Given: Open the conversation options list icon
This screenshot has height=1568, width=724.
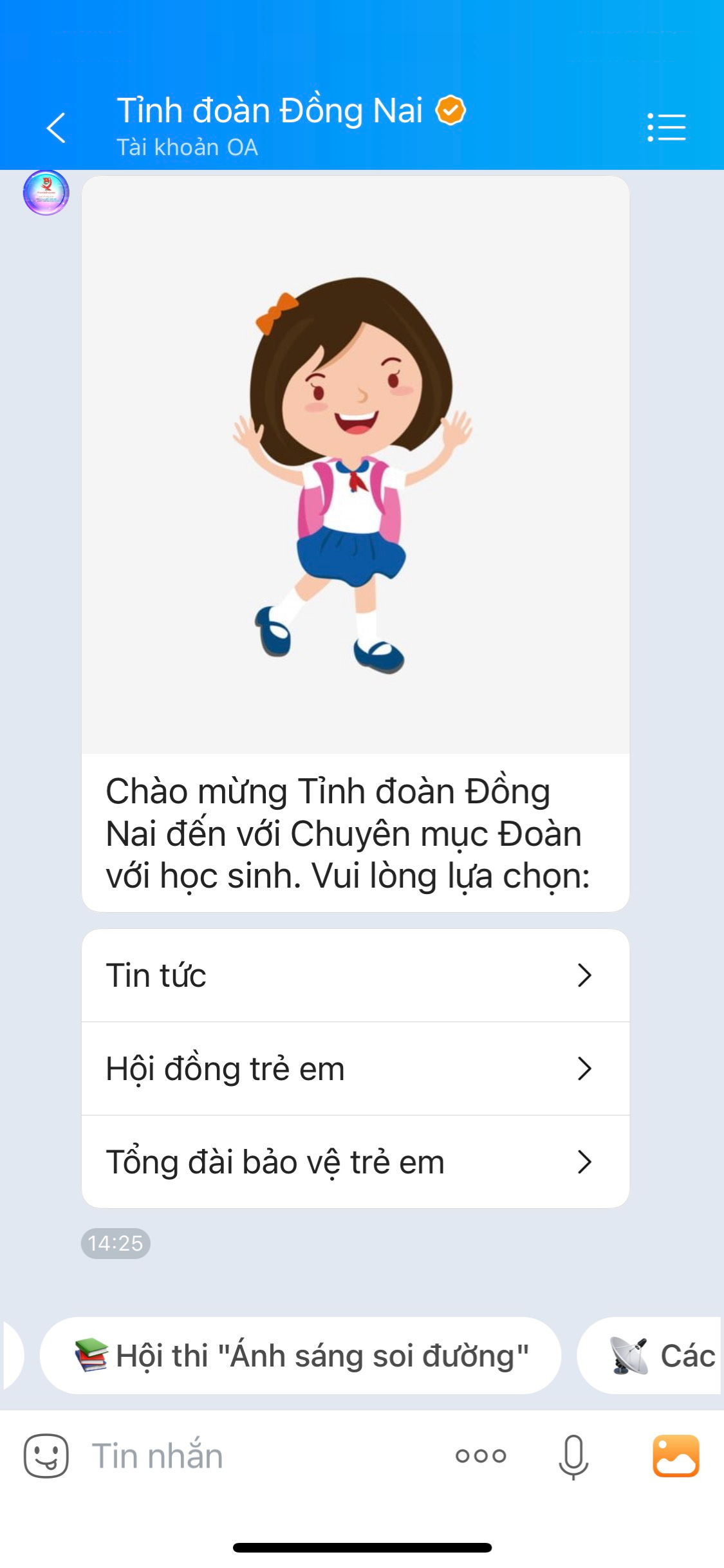Looking at the screenshot, I should tap(666, 127).
